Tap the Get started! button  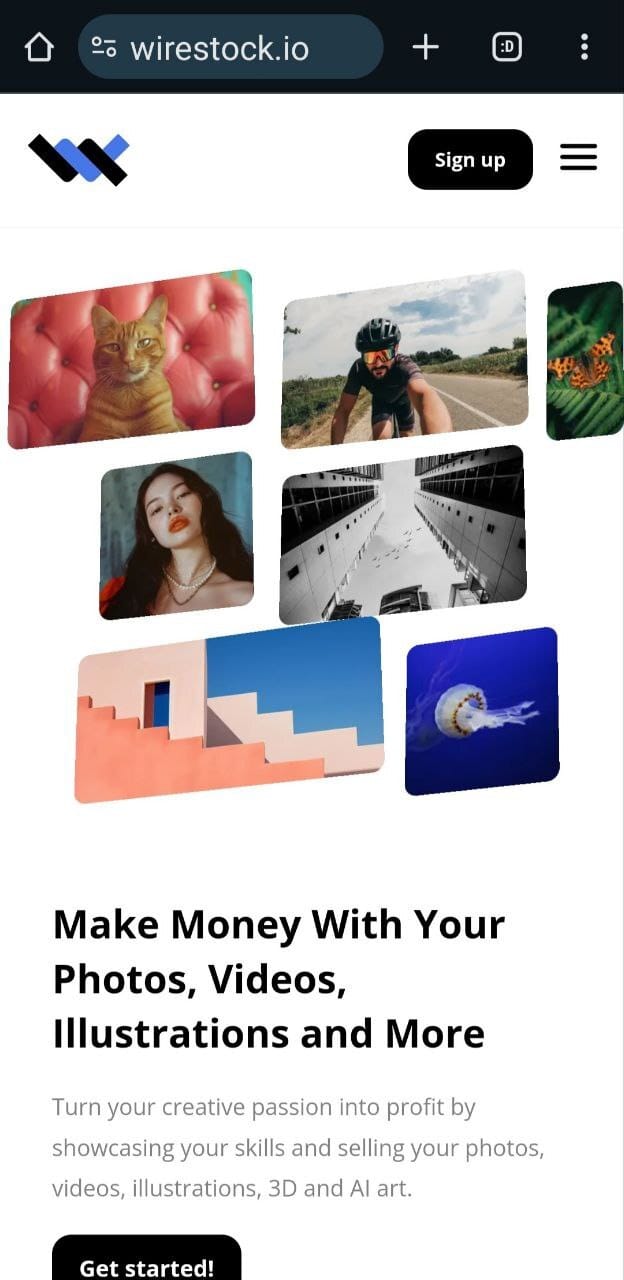(147, 1262)
